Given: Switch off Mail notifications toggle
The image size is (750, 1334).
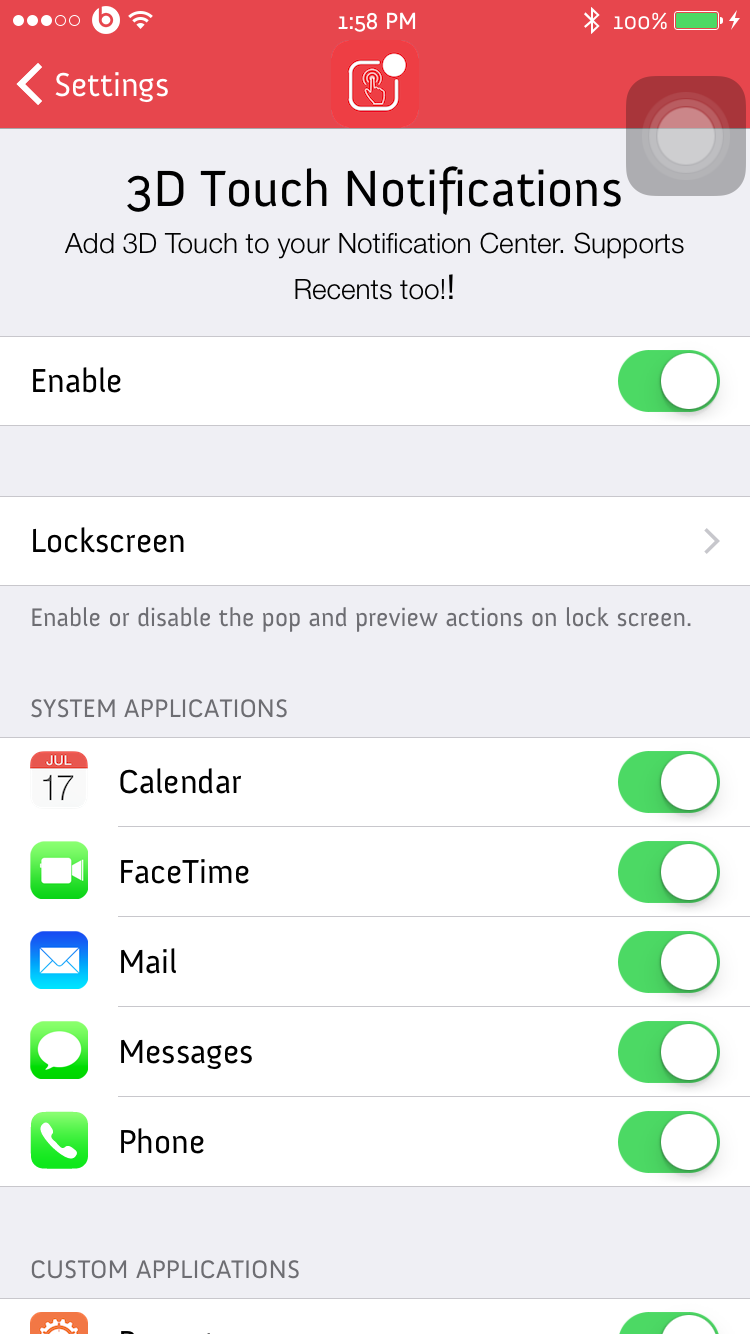Looking at the screenshot, I should [x=669, y=962].
